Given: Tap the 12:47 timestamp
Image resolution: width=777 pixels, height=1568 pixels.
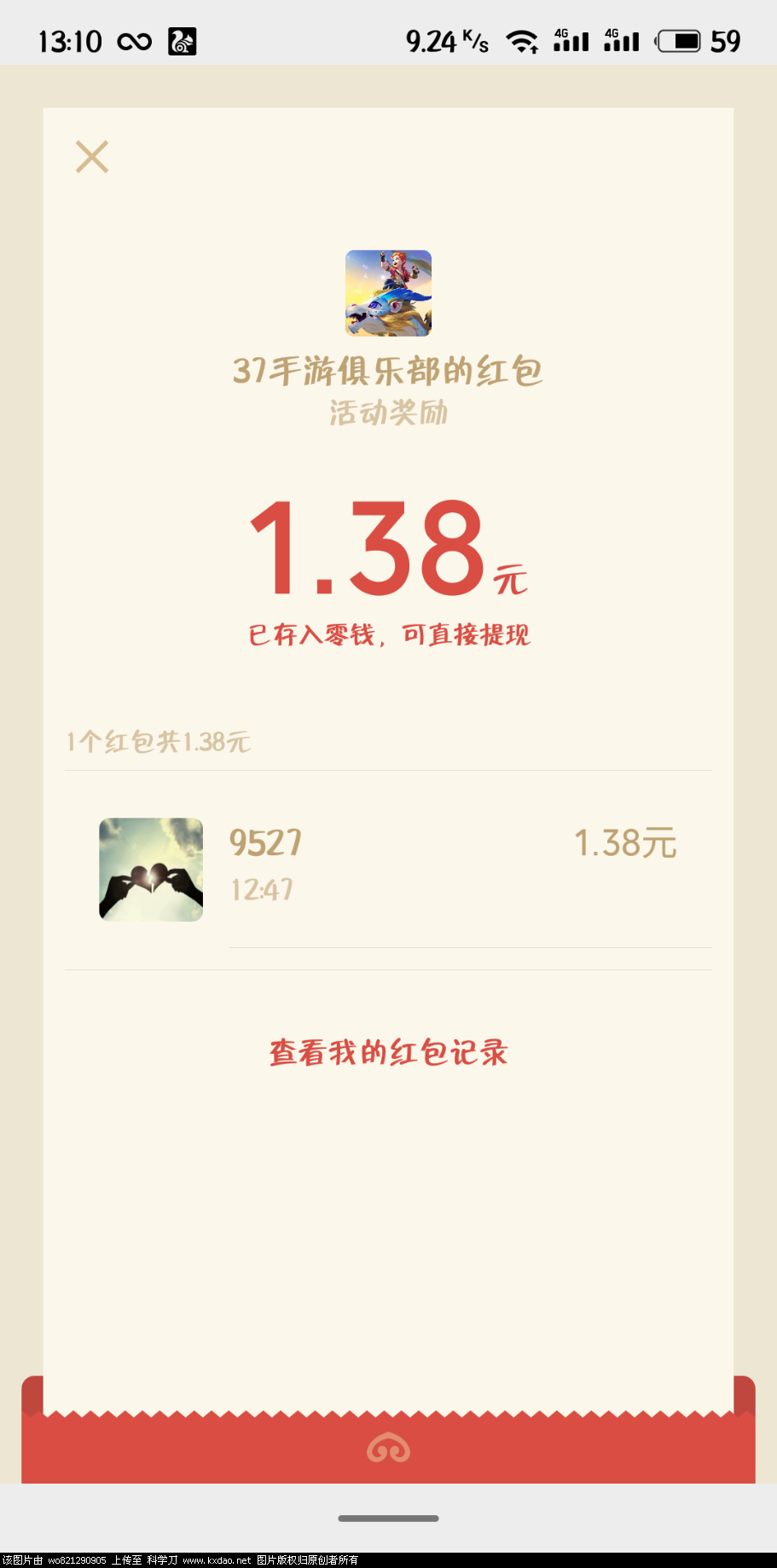Looking at the screenshot, I should pos(260,889).
